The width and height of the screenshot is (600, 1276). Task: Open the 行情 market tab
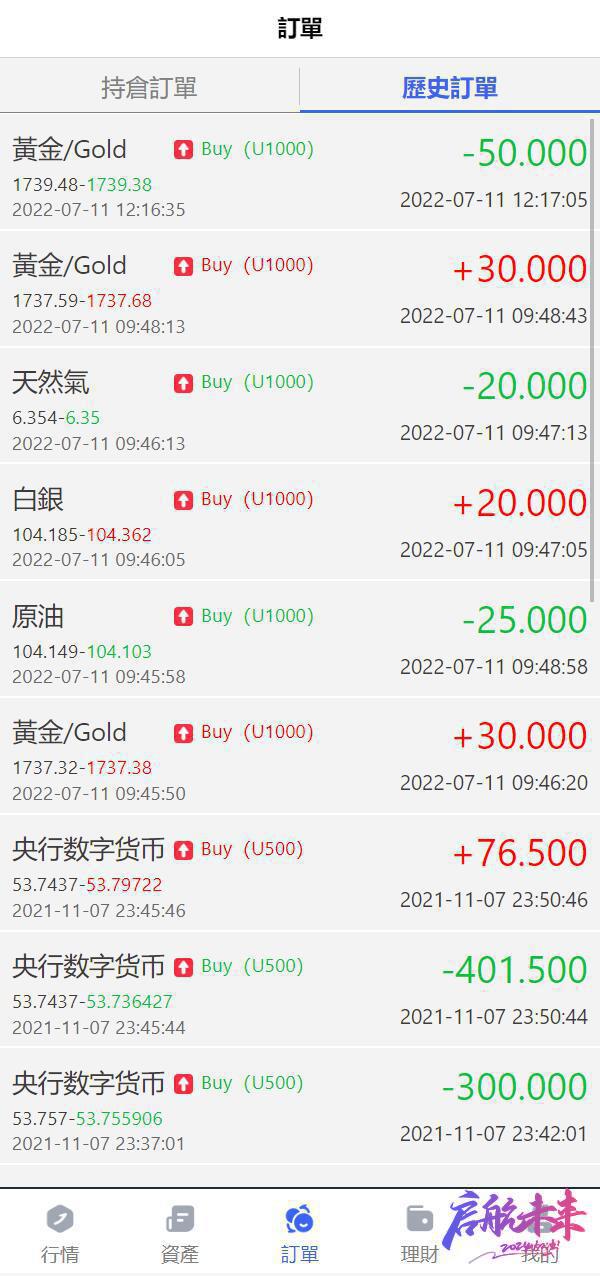pyautogui.click(x=60, y=1234)
